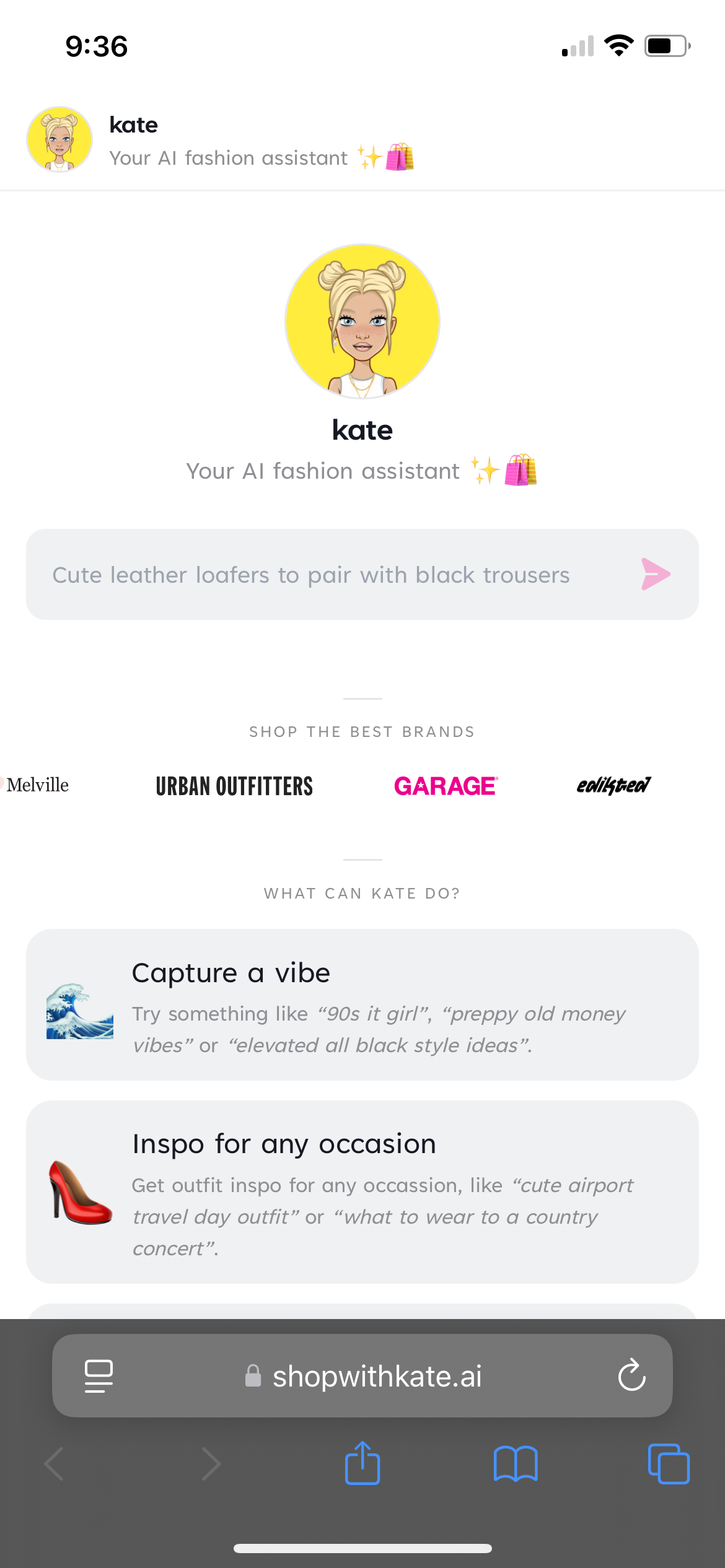
Task: Open the Brandy Melville brand
Action: pos(36,785)
